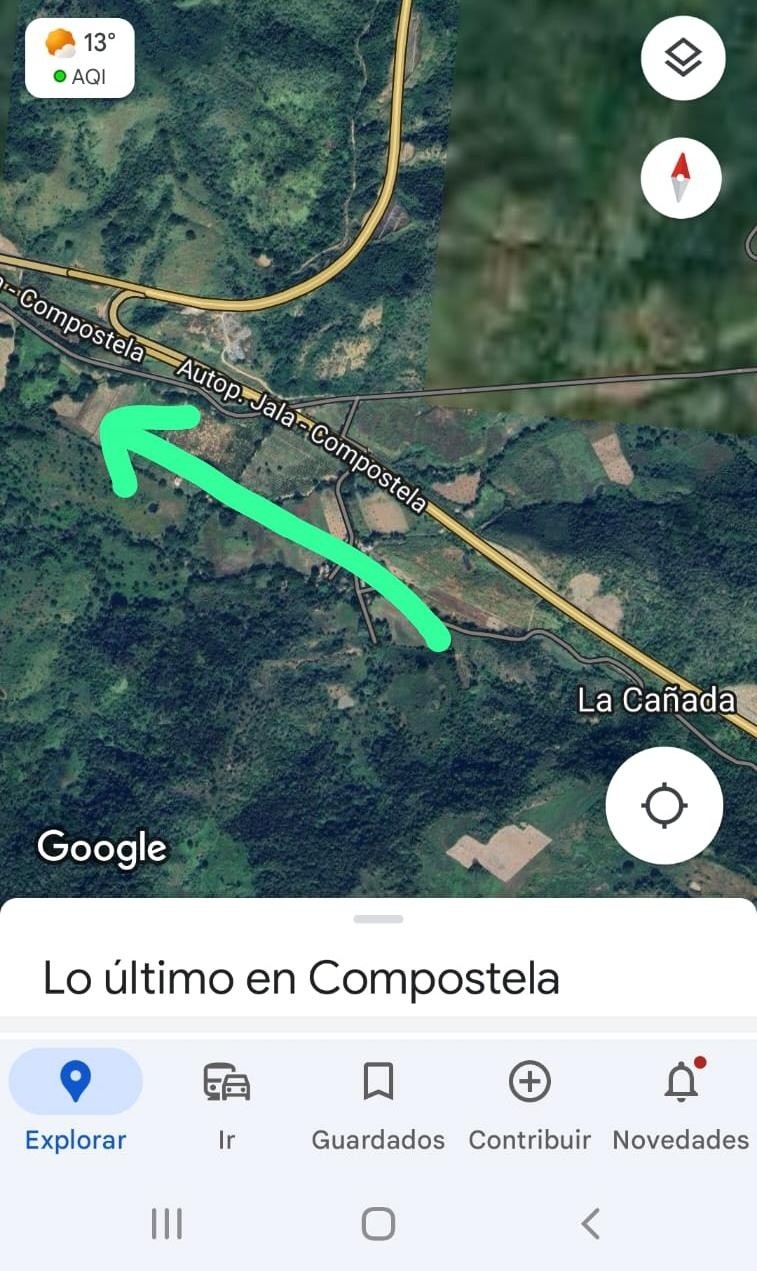
Task: Tap the compass to reset north
Action: click(x=681, y=178)
